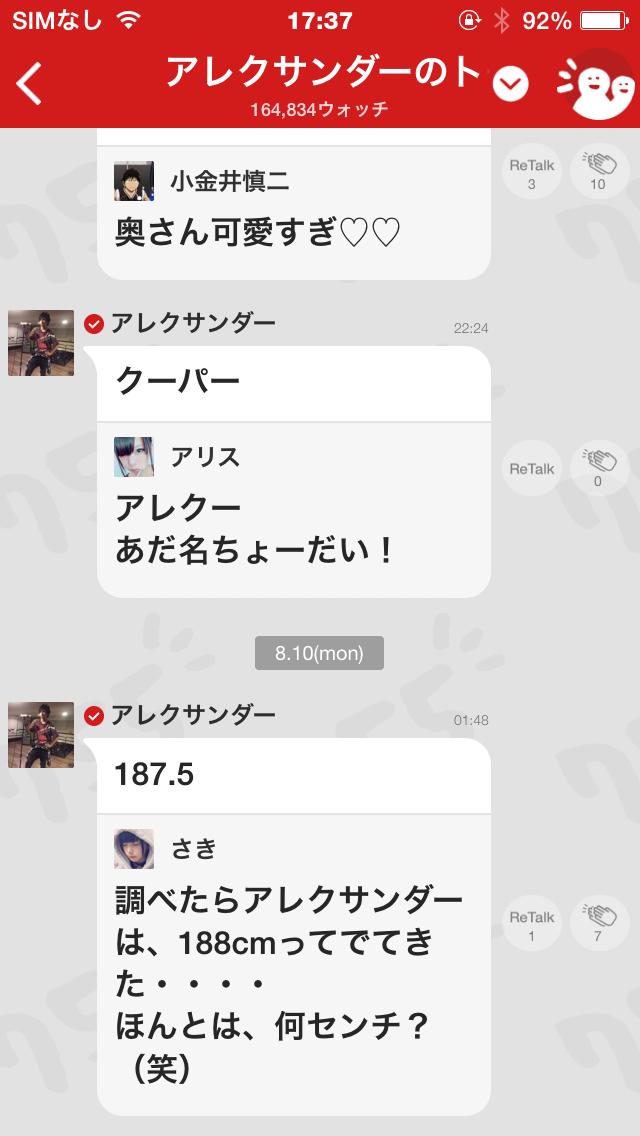Expand the アレクサンダーのト title dropdown
Viewport: 640px width, 1136px height.
click(511, 85)
